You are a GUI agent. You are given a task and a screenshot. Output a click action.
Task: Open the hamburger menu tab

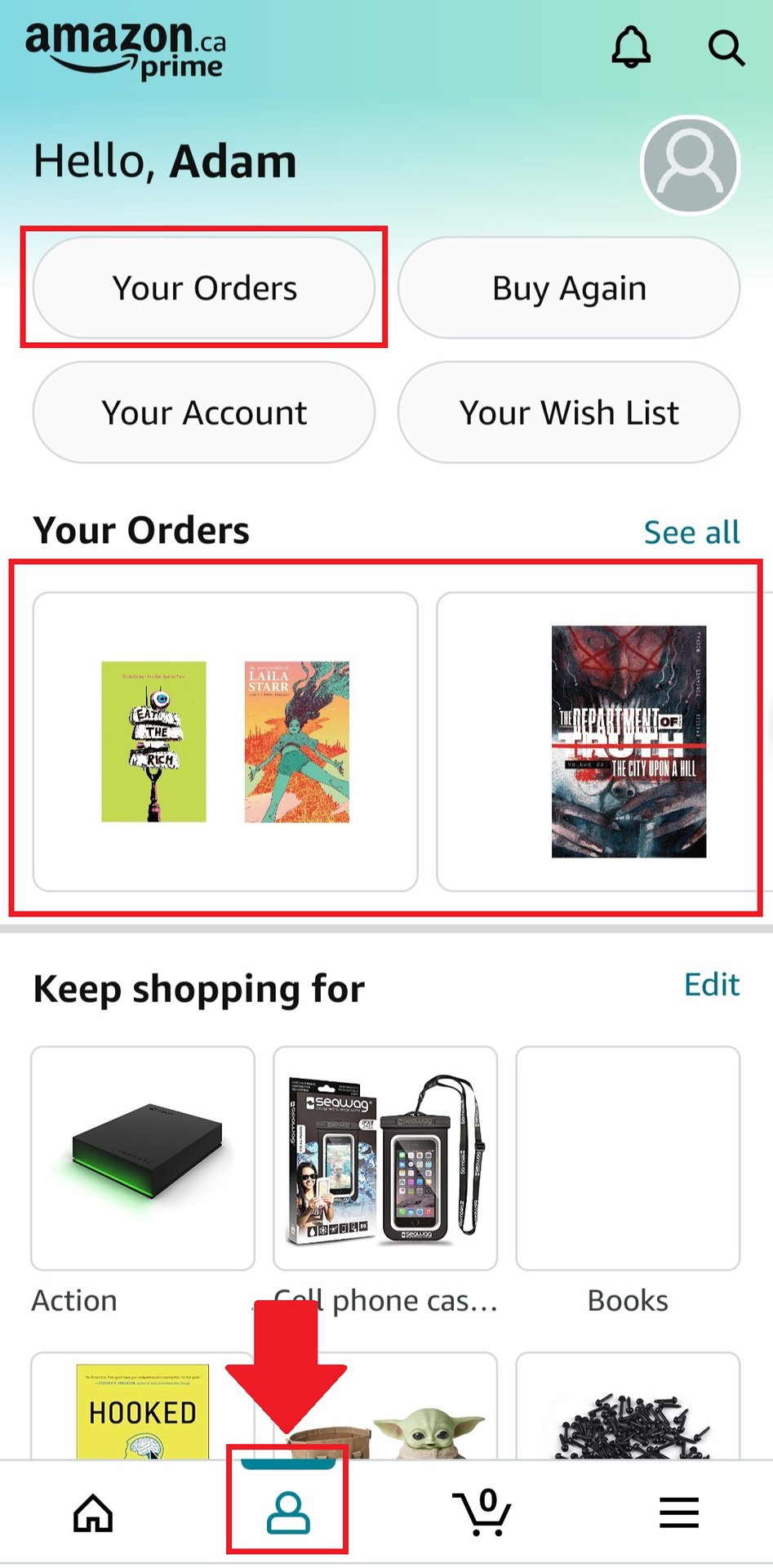[678, 1512]
